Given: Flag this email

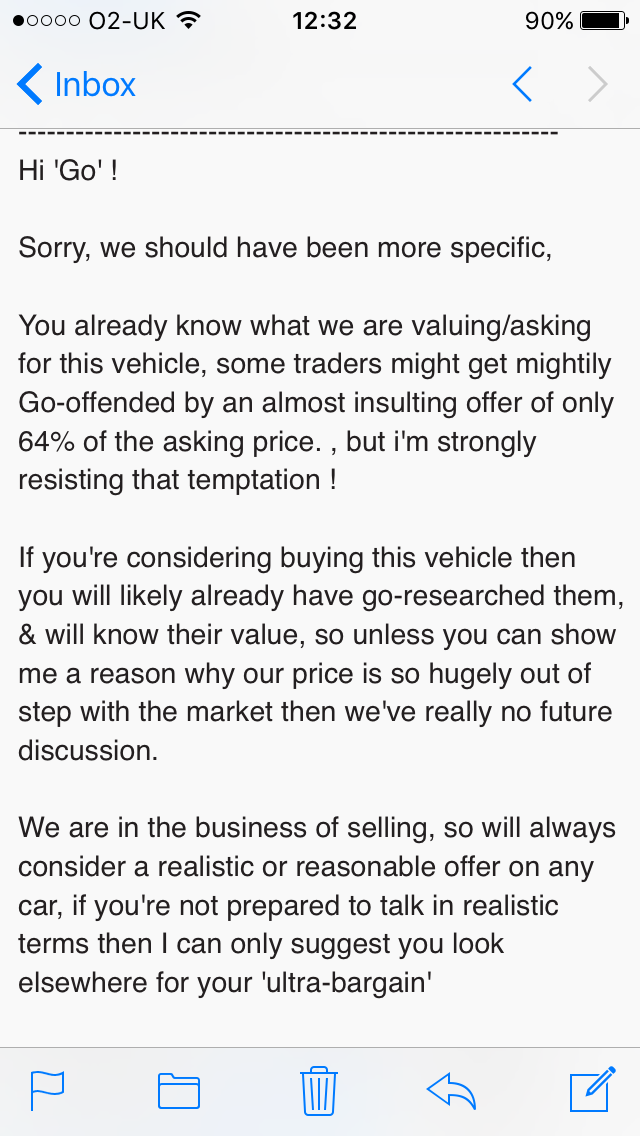Looking at the screenshot, I should click(47, 1090).
